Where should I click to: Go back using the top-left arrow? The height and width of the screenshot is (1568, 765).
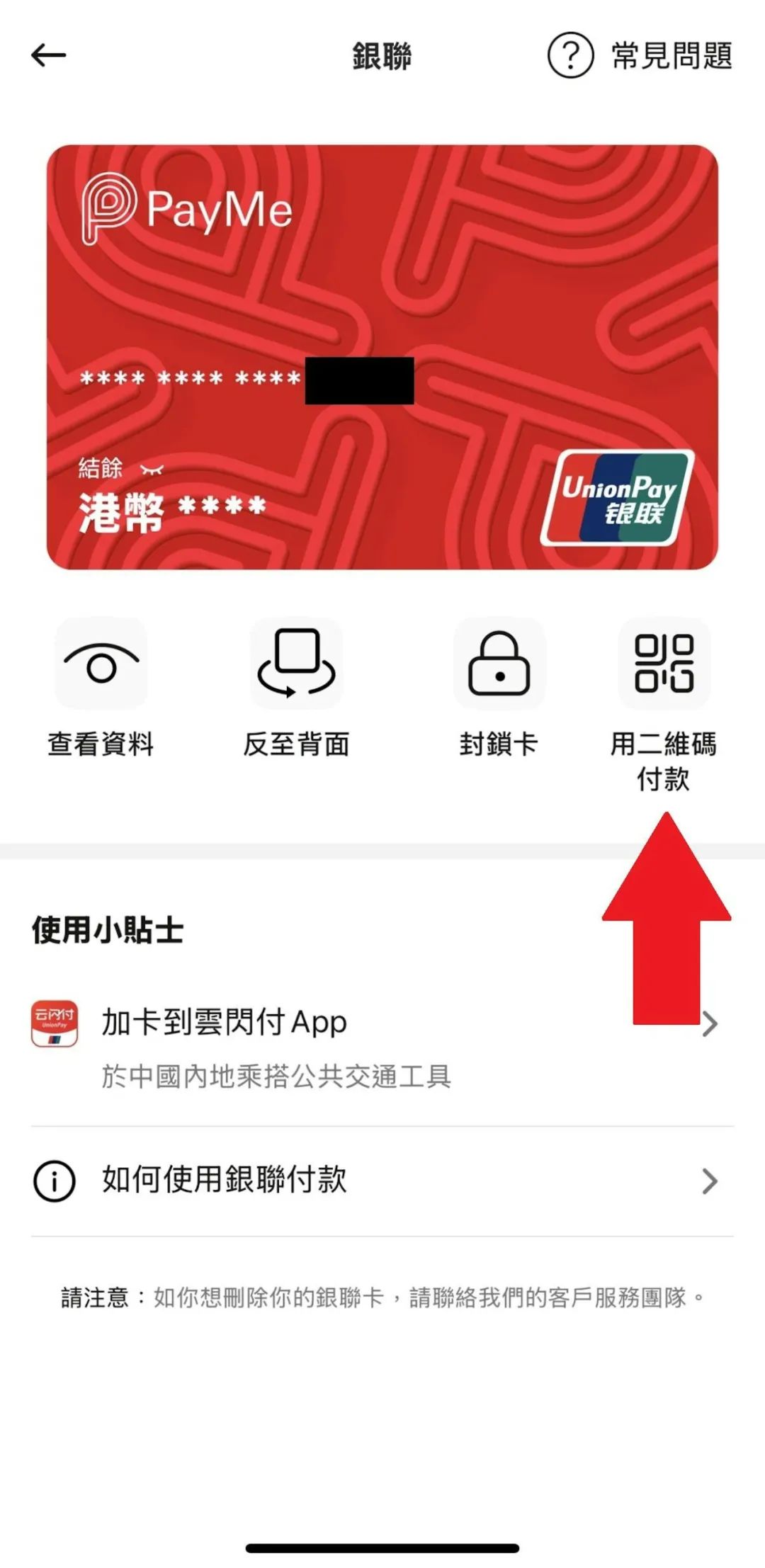(x=48, y=55)
